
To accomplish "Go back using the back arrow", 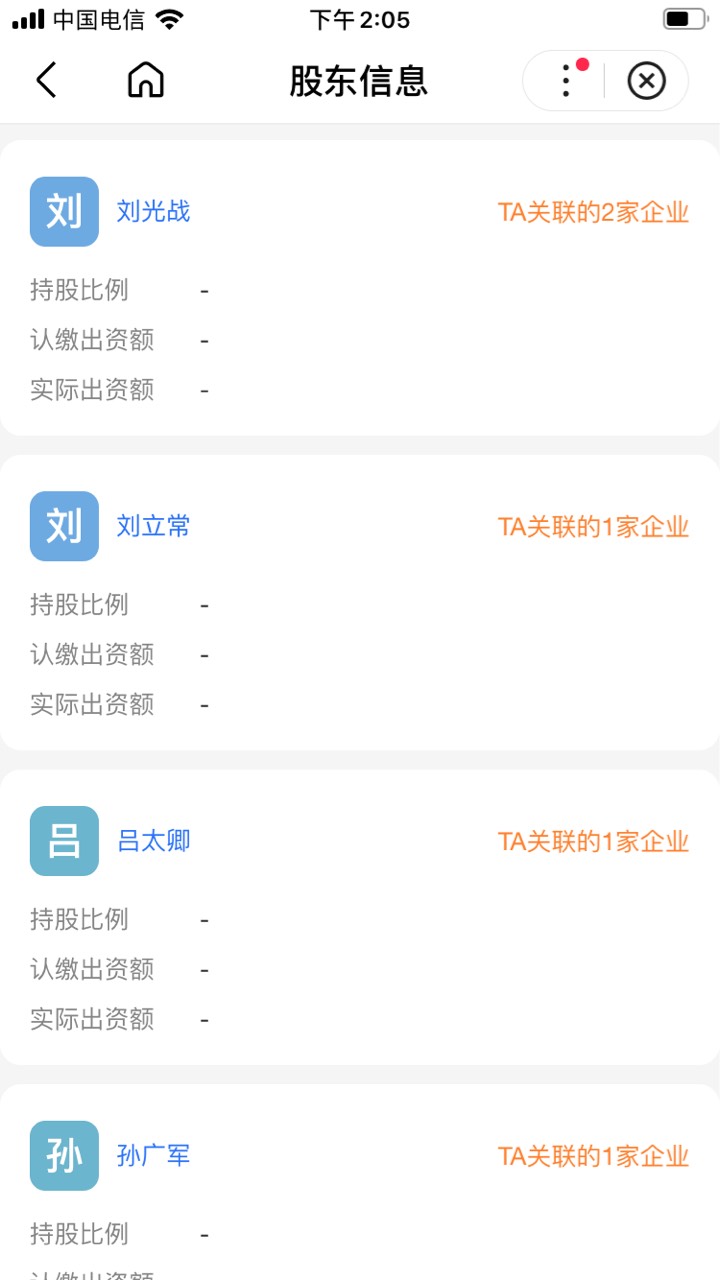I will click(x=46, y=80).
